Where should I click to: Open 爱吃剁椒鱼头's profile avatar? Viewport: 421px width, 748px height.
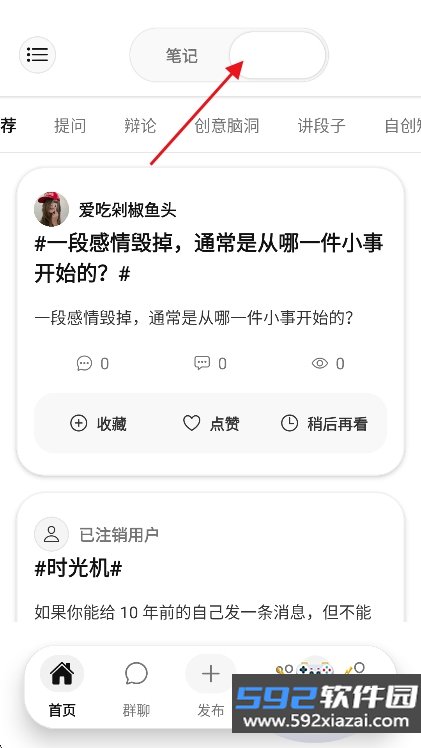[x=51, y=209]
